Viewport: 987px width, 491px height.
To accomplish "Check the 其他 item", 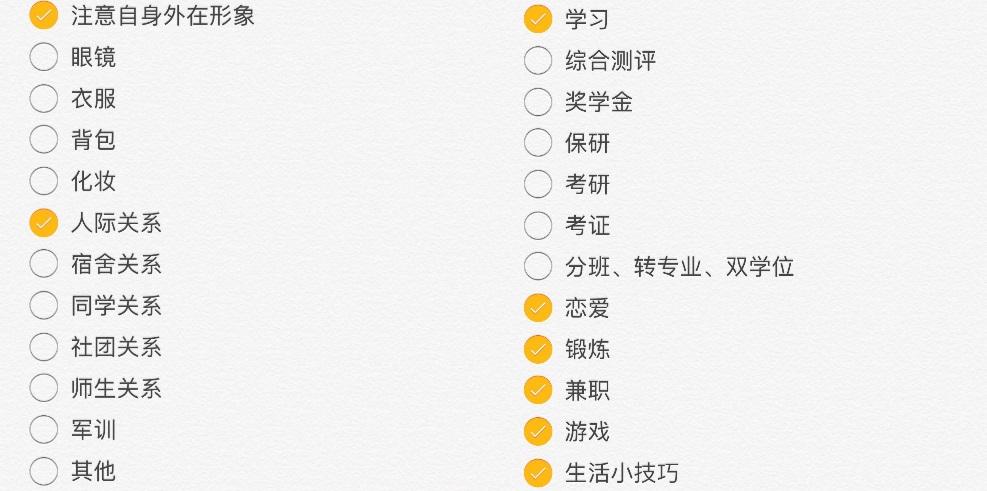I will (x=44, y=471).
